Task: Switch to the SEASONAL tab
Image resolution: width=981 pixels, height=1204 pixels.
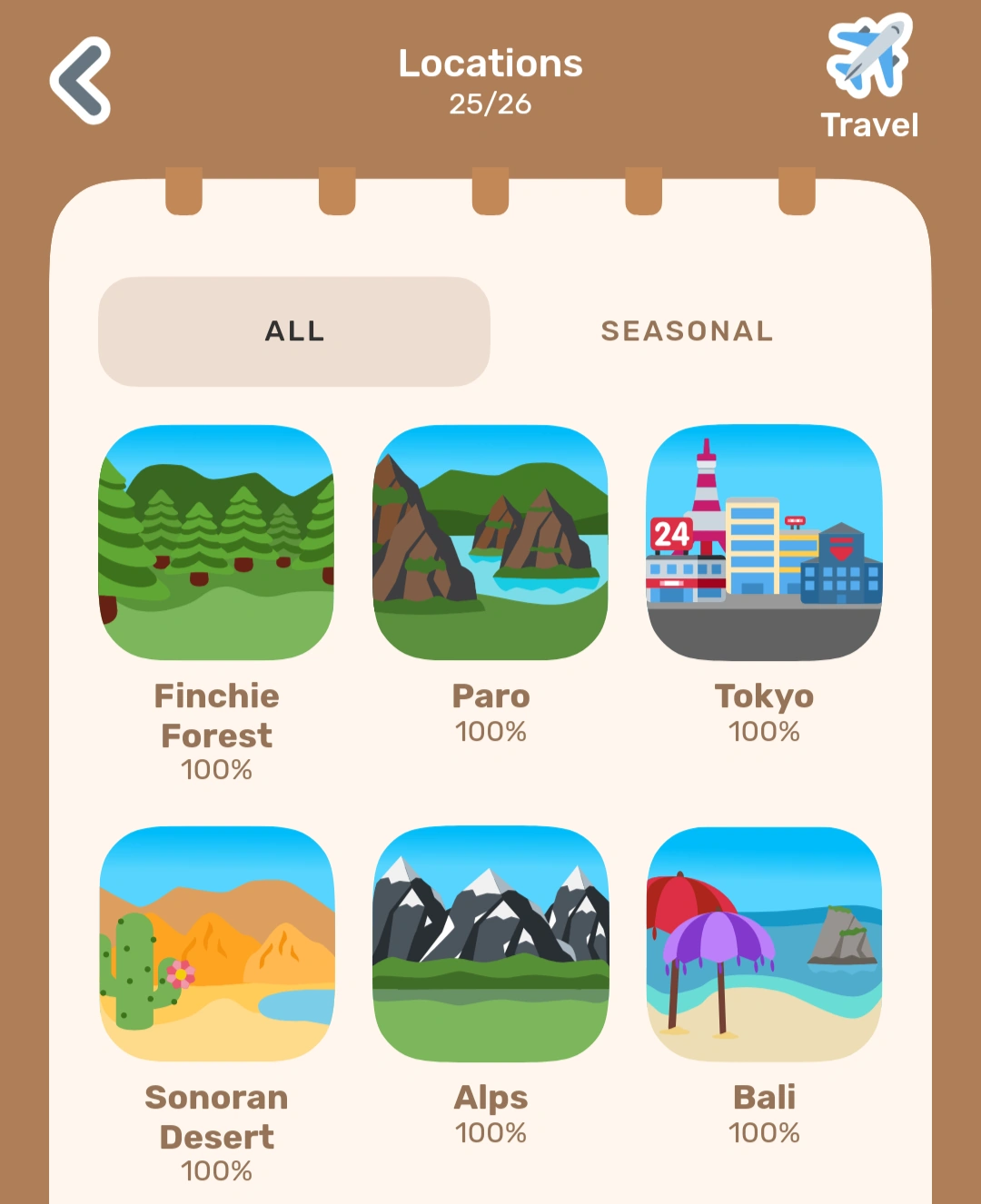Action: (687, 331)
